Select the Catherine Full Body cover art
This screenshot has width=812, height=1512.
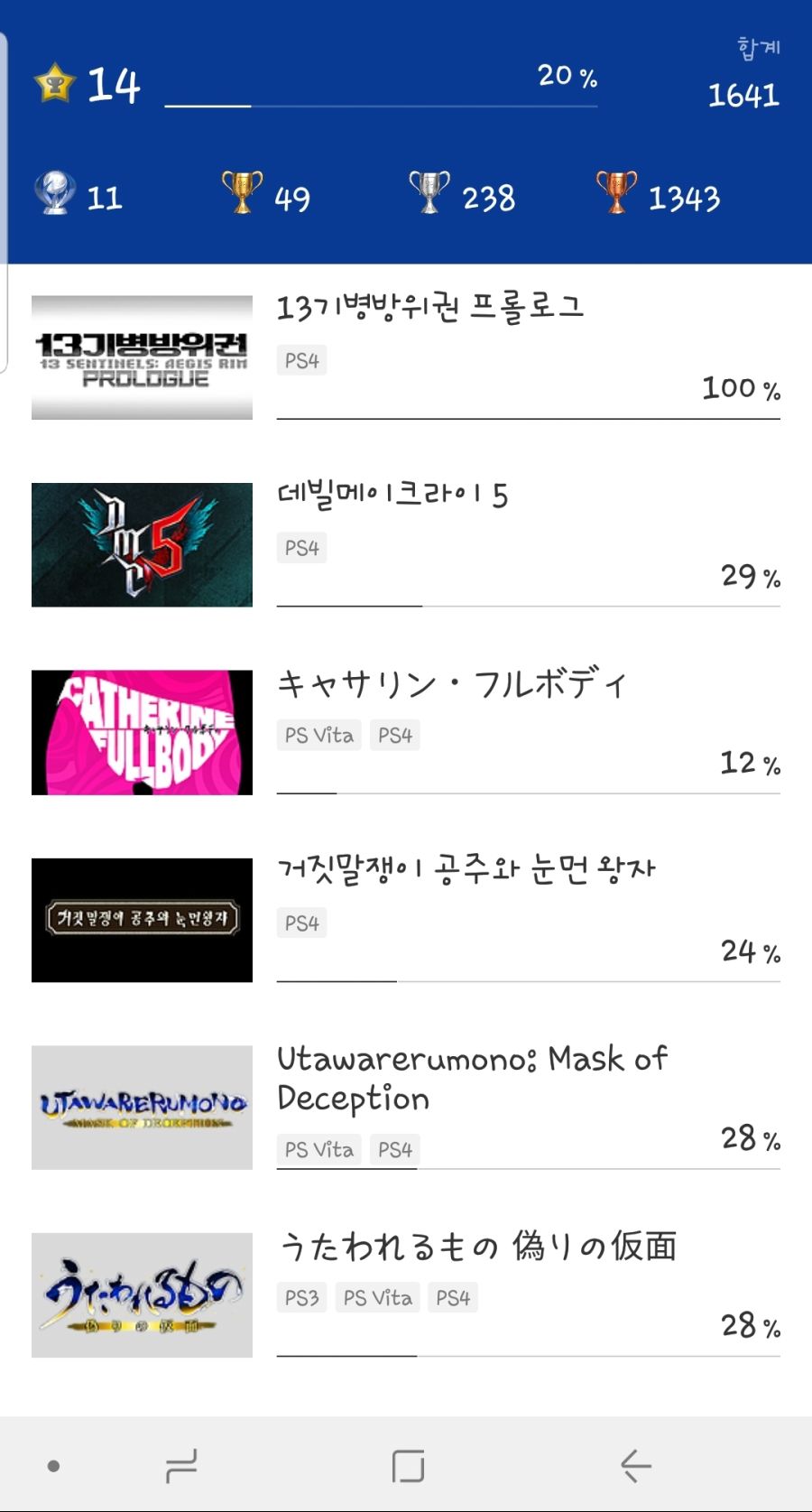[x=142, y=731]
